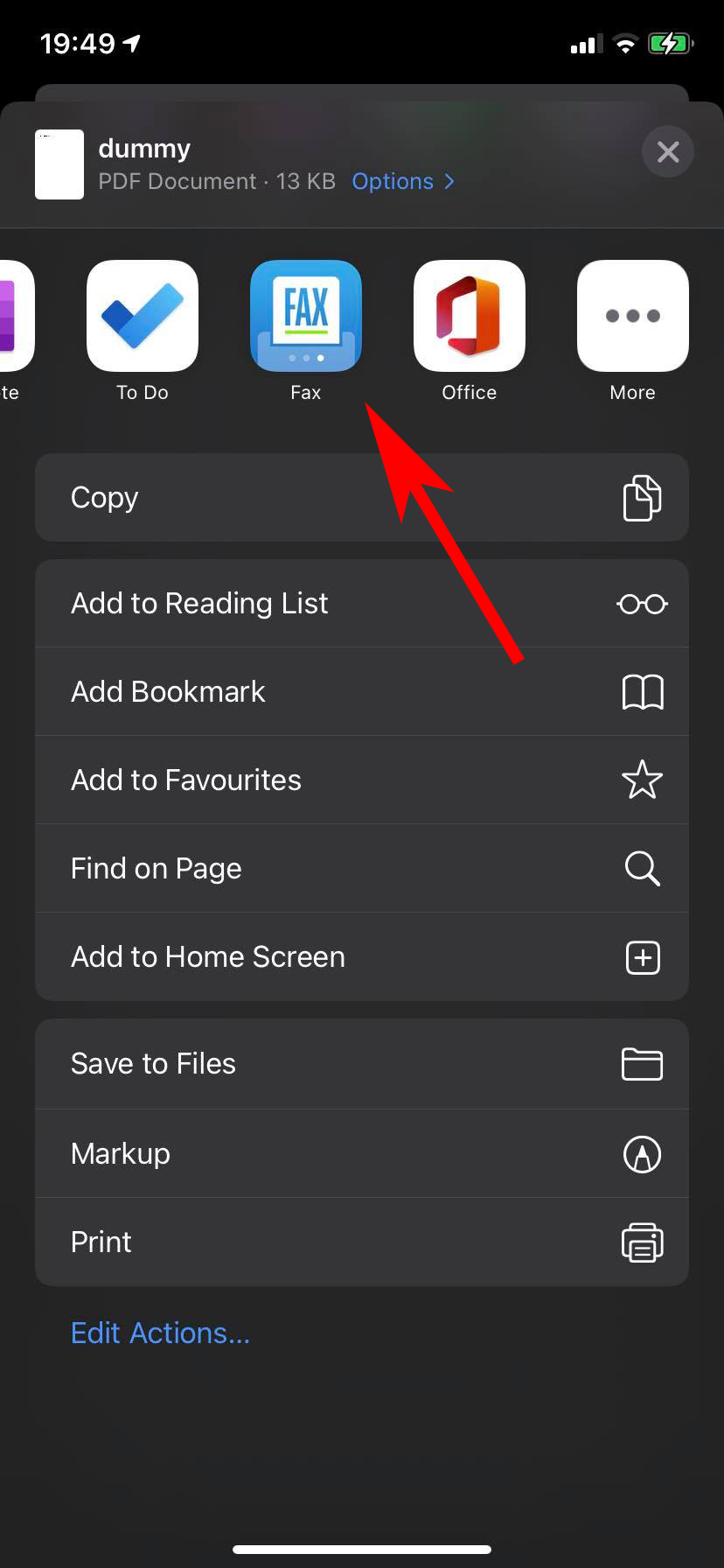Share to the To Do app
The image size is (724, 1568).
pyautogui.click(x=143, y=317)
